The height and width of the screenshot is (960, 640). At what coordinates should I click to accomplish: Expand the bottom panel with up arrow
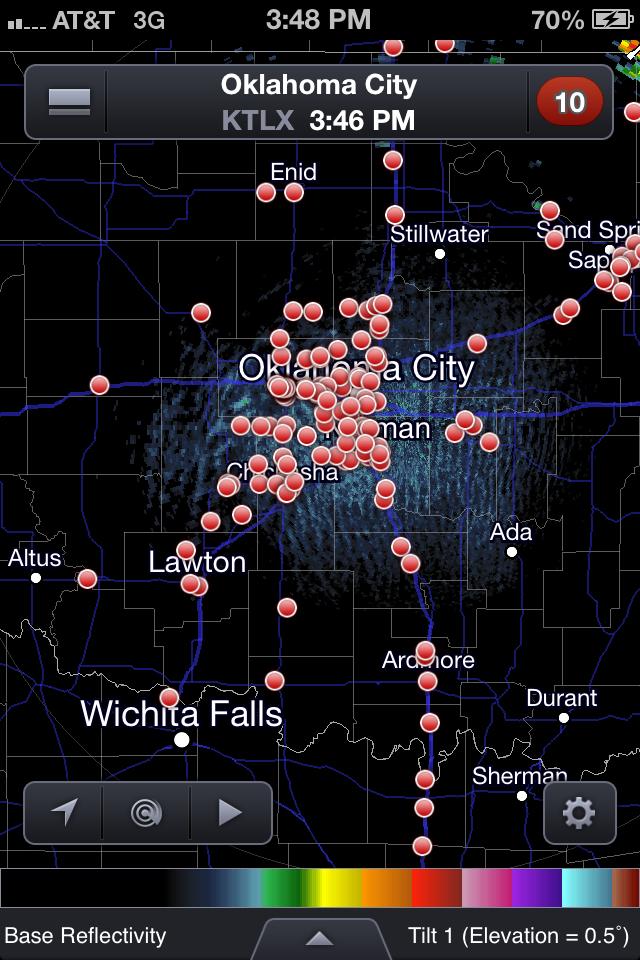point(319,938)
